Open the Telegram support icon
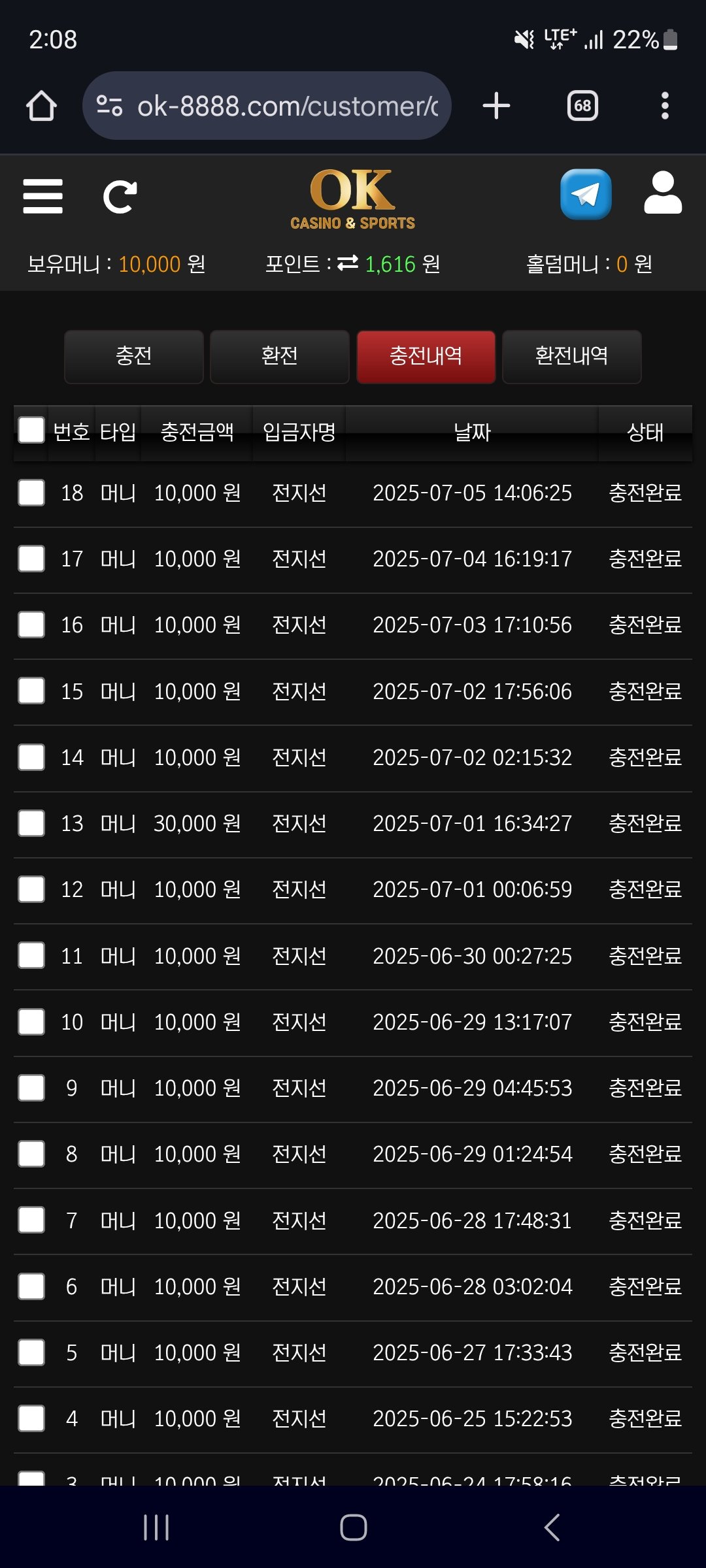Screen dimensions: 706x1568 tap(586, 195)
